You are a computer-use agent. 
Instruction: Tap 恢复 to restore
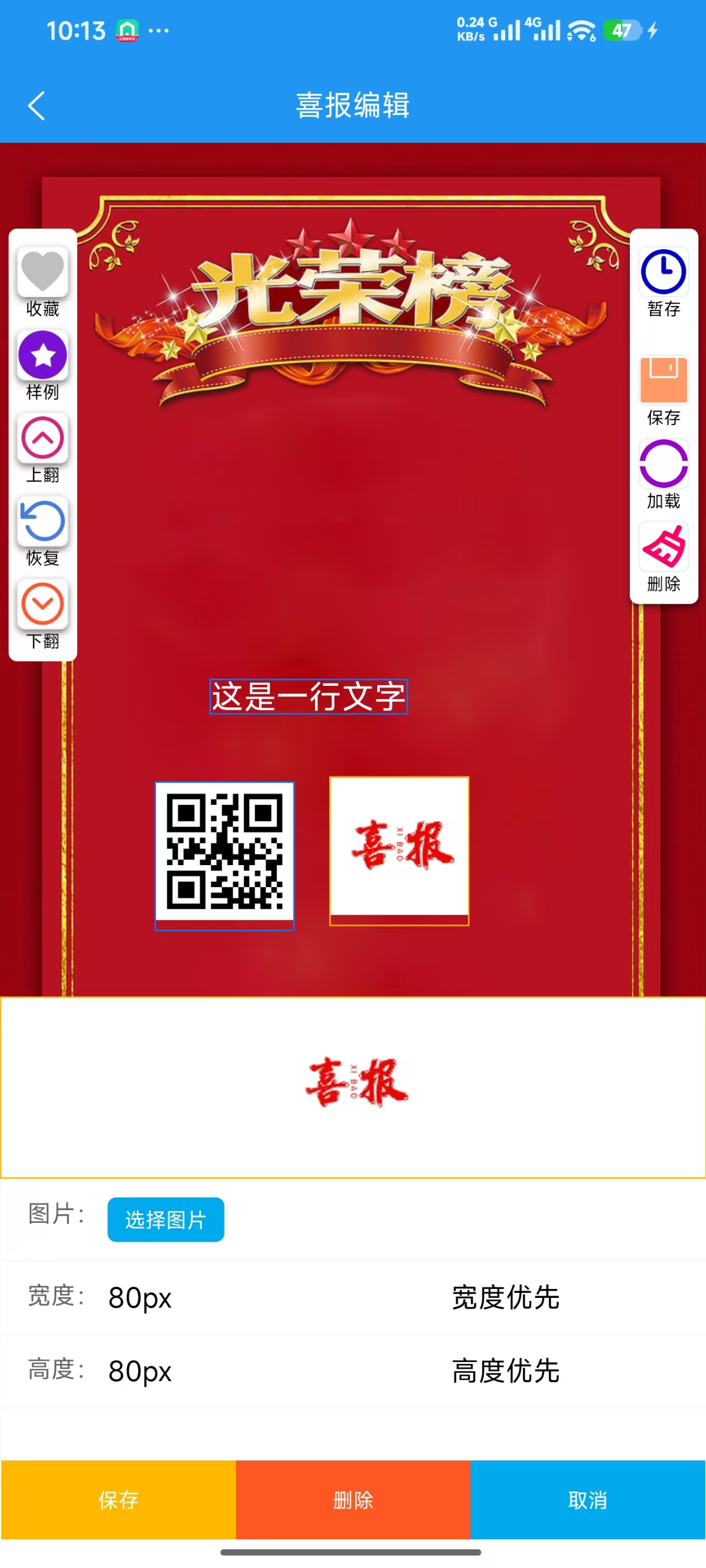tap(42, 522)
